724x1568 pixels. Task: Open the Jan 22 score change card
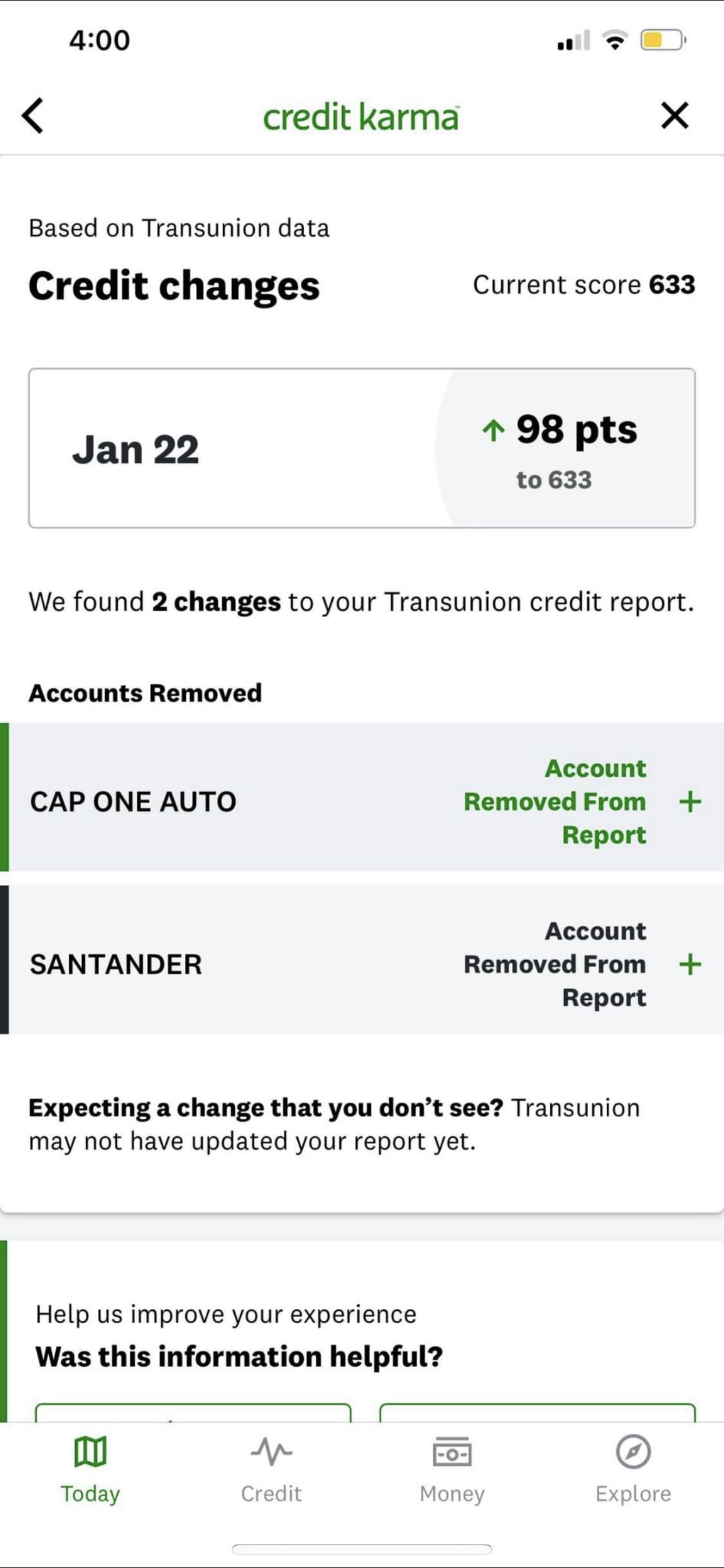click(362, 449)
